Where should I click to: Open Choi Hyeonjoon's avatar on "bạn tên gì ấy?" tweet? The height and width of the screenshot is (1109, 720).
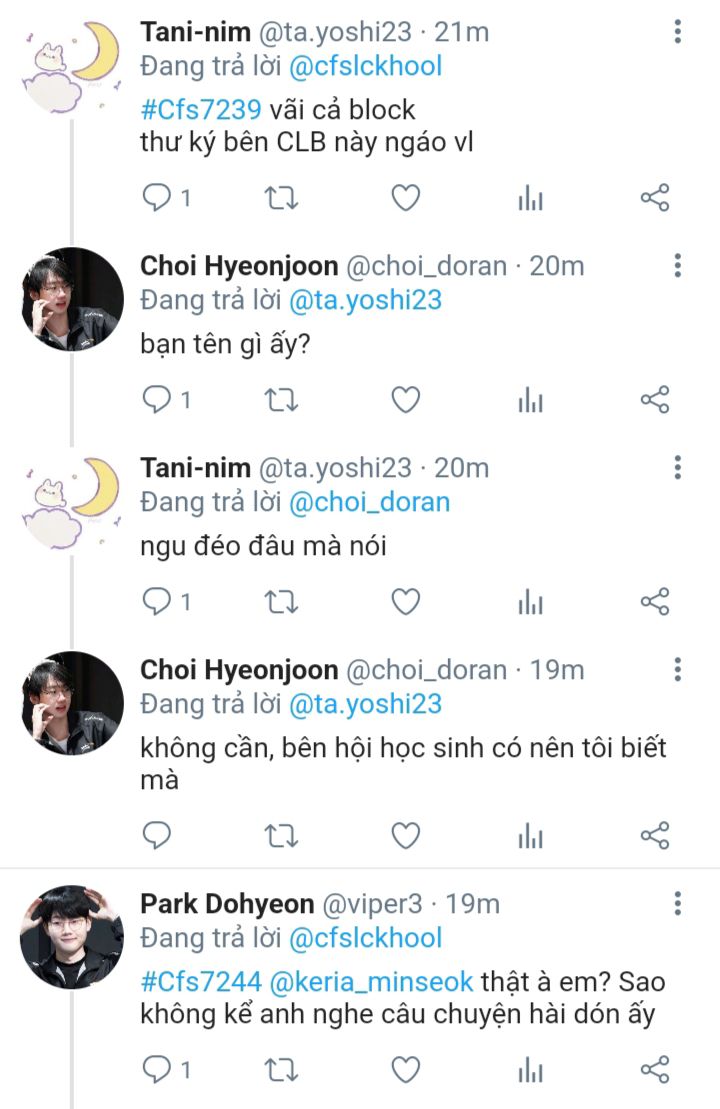(x=71, y=299)
